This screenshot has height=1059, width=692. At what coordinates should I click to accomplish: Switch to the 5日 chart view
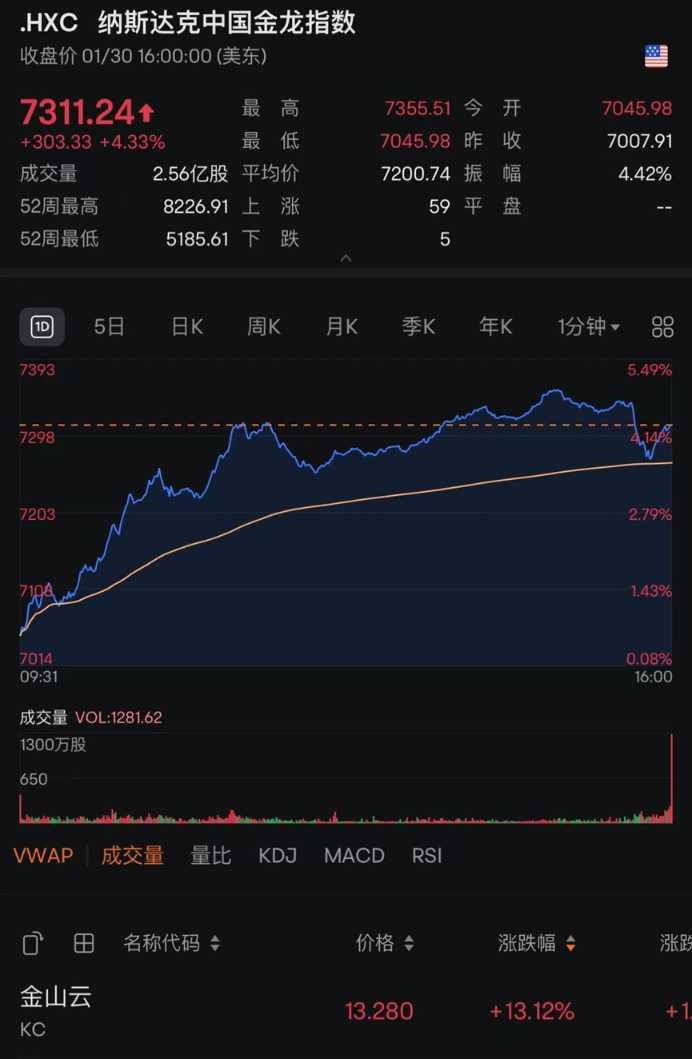tap(109, 326)
